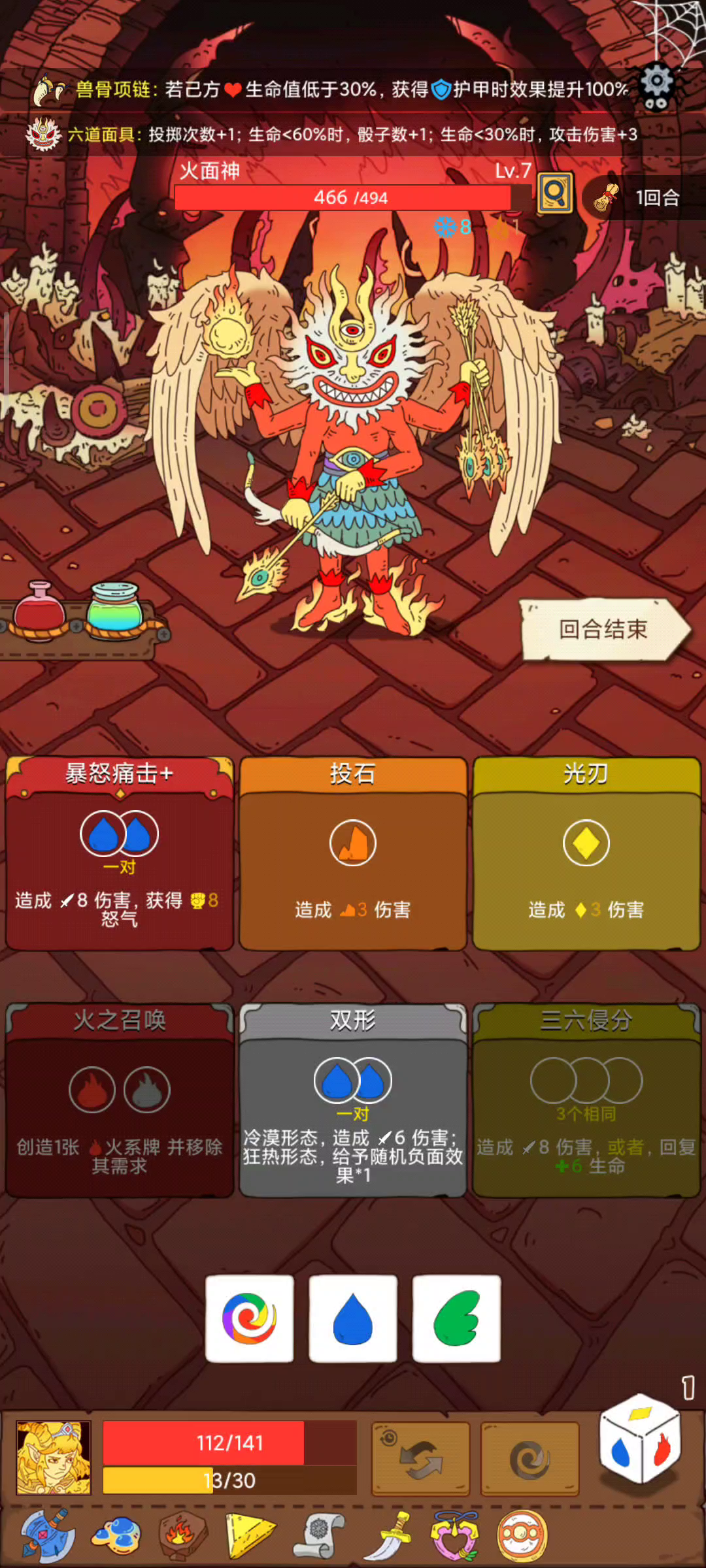Select the 暴怒痛击+ skill card
The width and height of the screenshot is (706, 1568).
pyautogui.click(x=120, y=853)
